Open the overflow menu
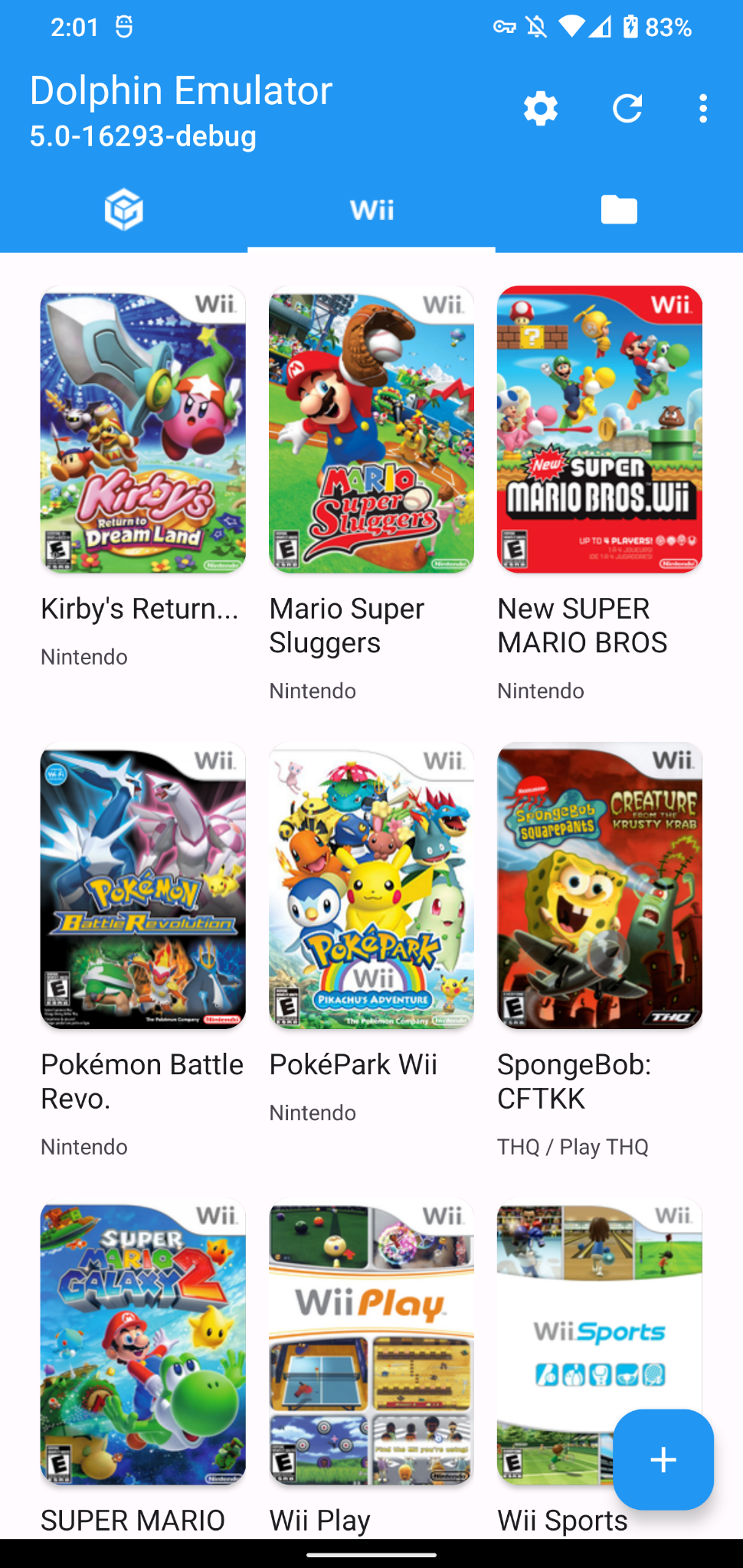This screenshot has height=1568, width=743. click(703, 109)
